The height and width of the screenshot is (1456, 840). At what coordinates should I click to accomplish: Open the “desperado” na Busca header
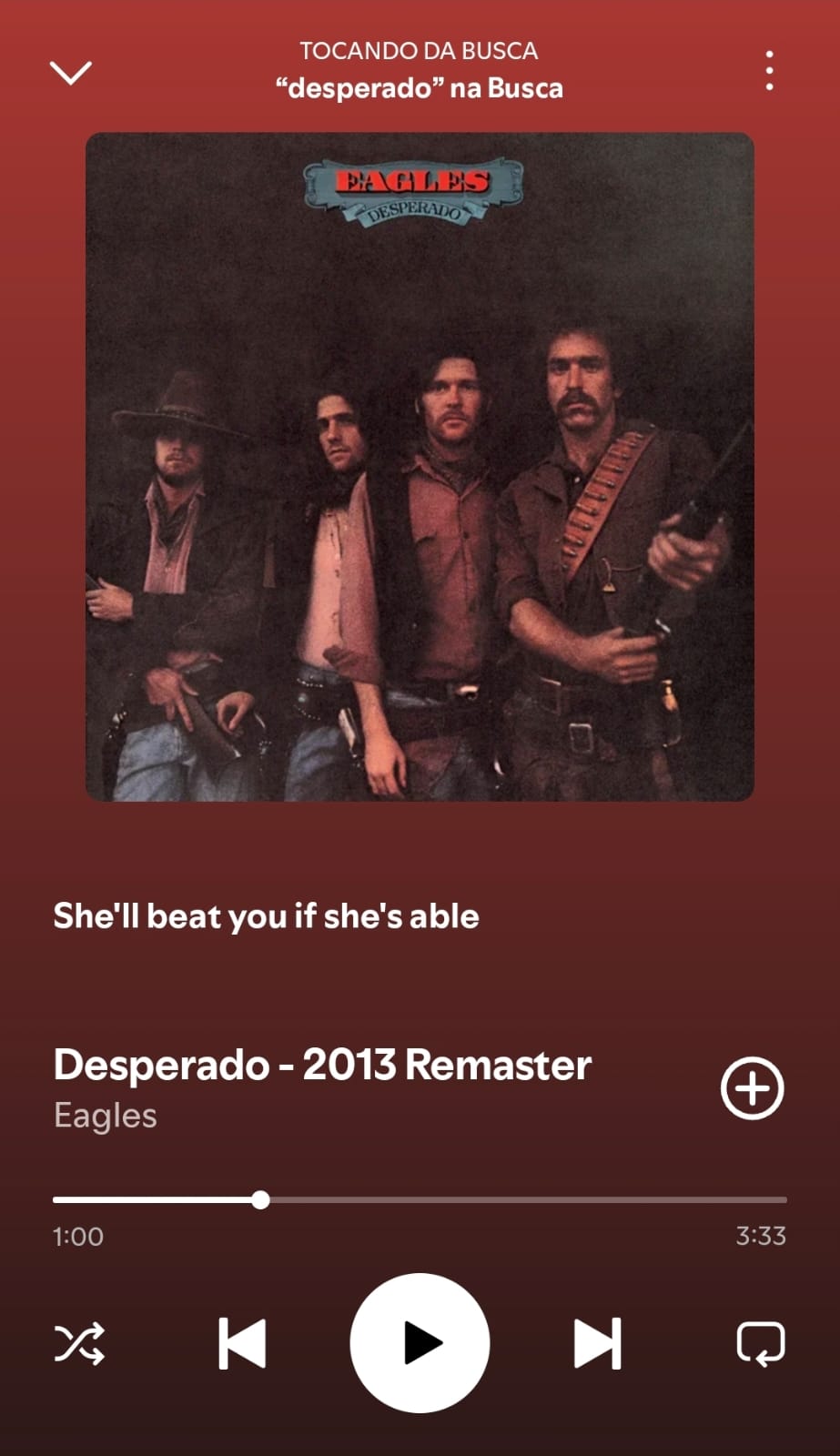(x=419, y=88)
